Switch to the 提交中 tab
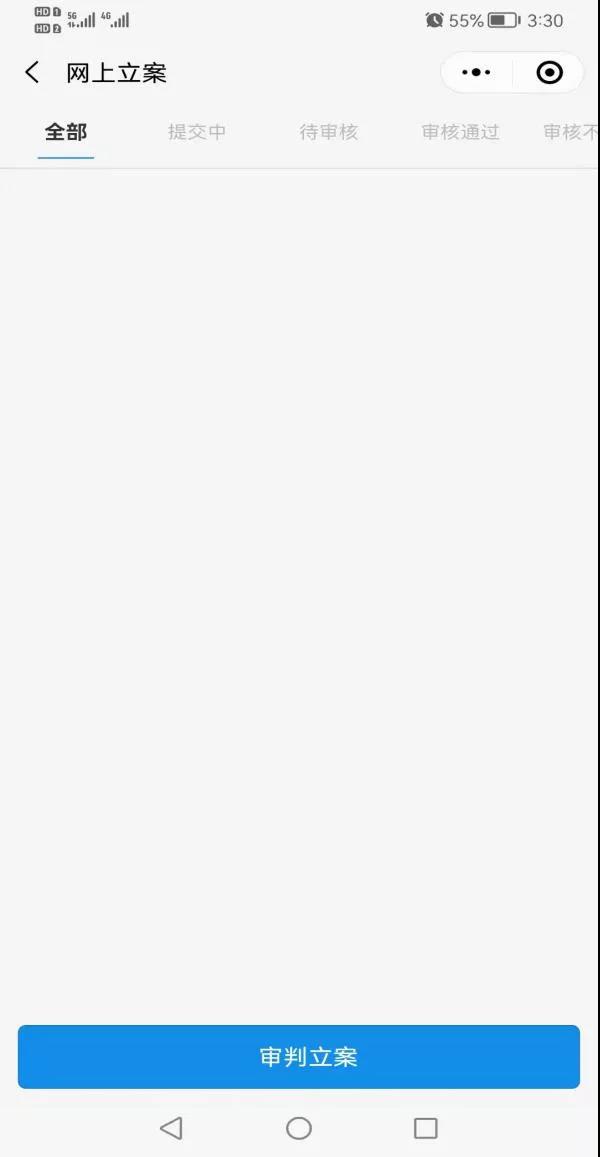This screenshot has width=600, height=1157. [197, 131]
